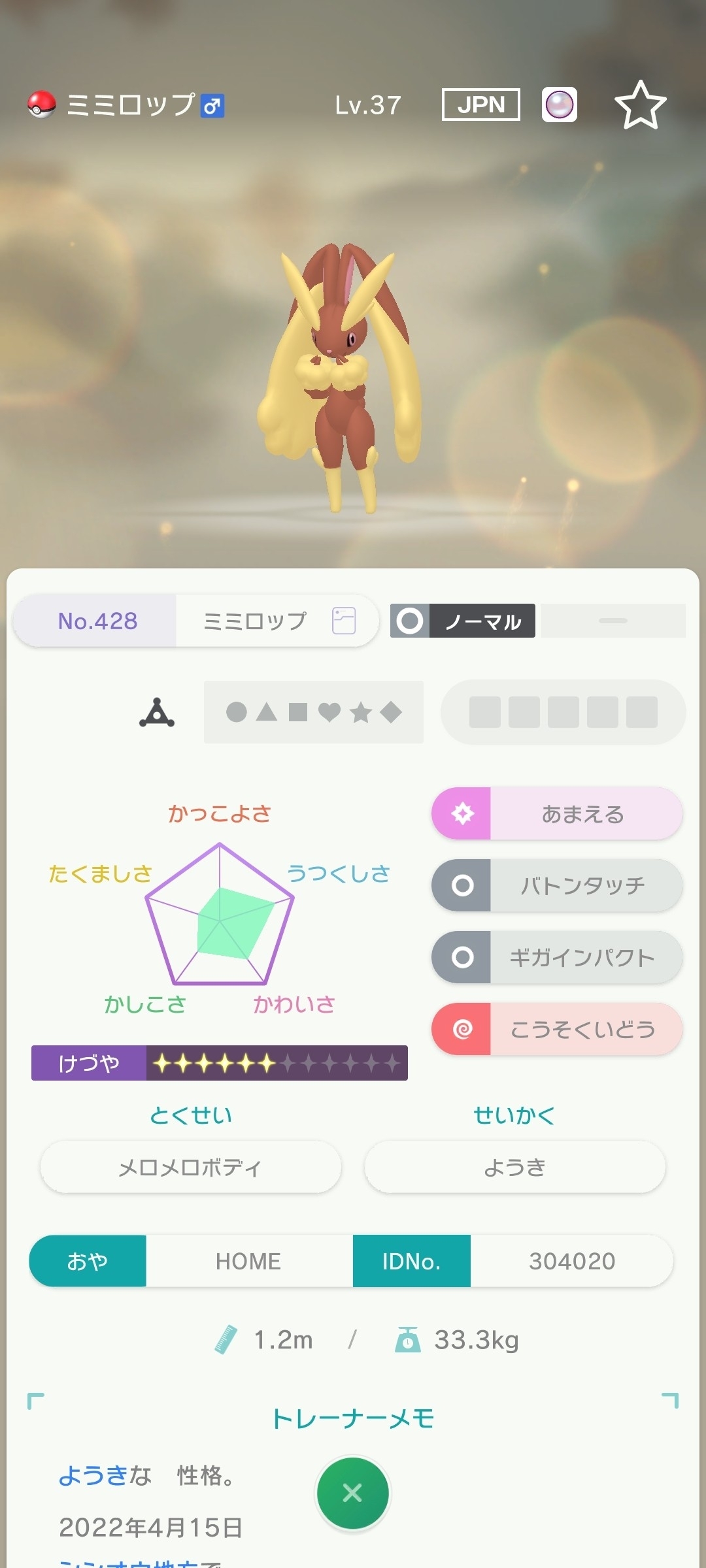Open Pokédex entry for No.428 ミミロップ
Image resolution: width=706 pixels, height=1568 pixels.
click(196, 621)
